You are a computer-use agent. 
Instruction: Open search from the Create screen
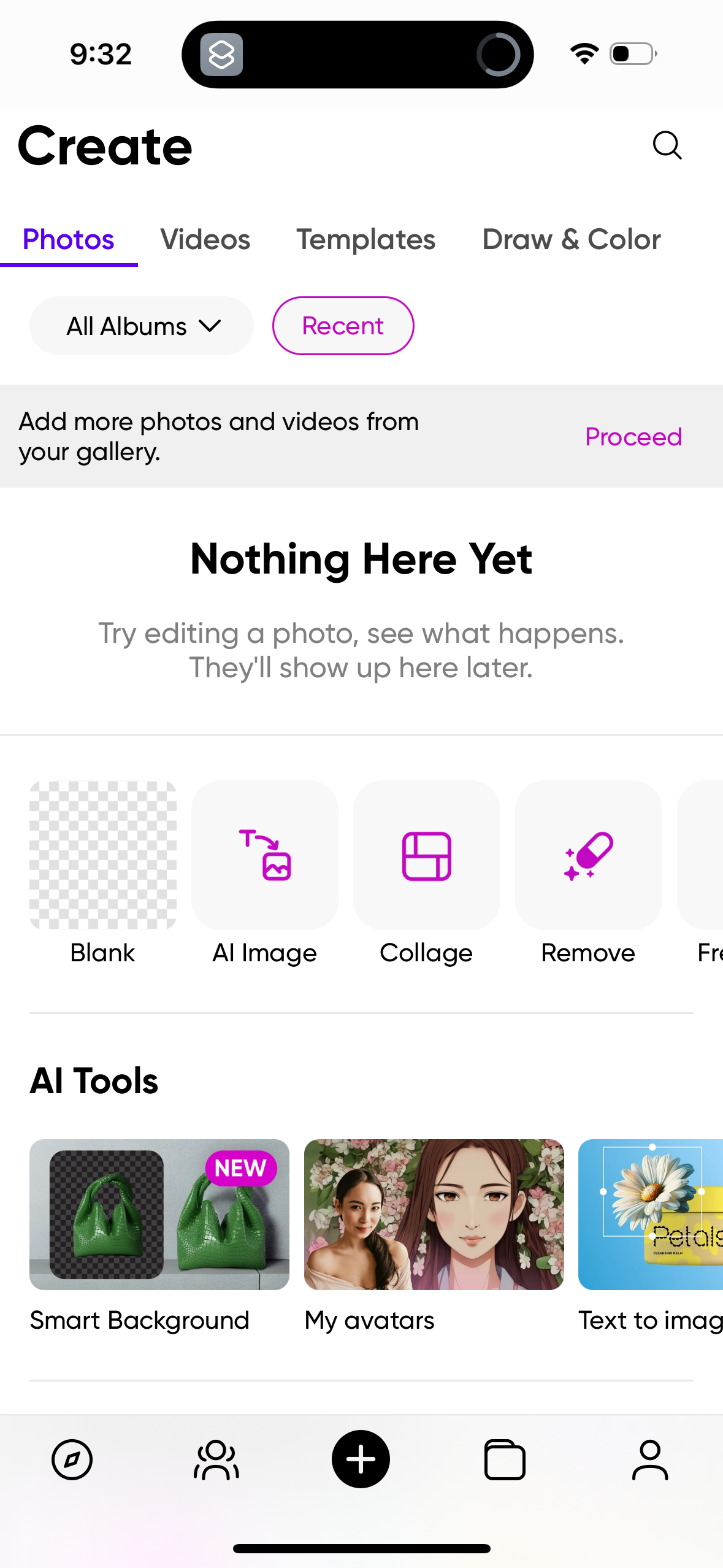(667, 145)
